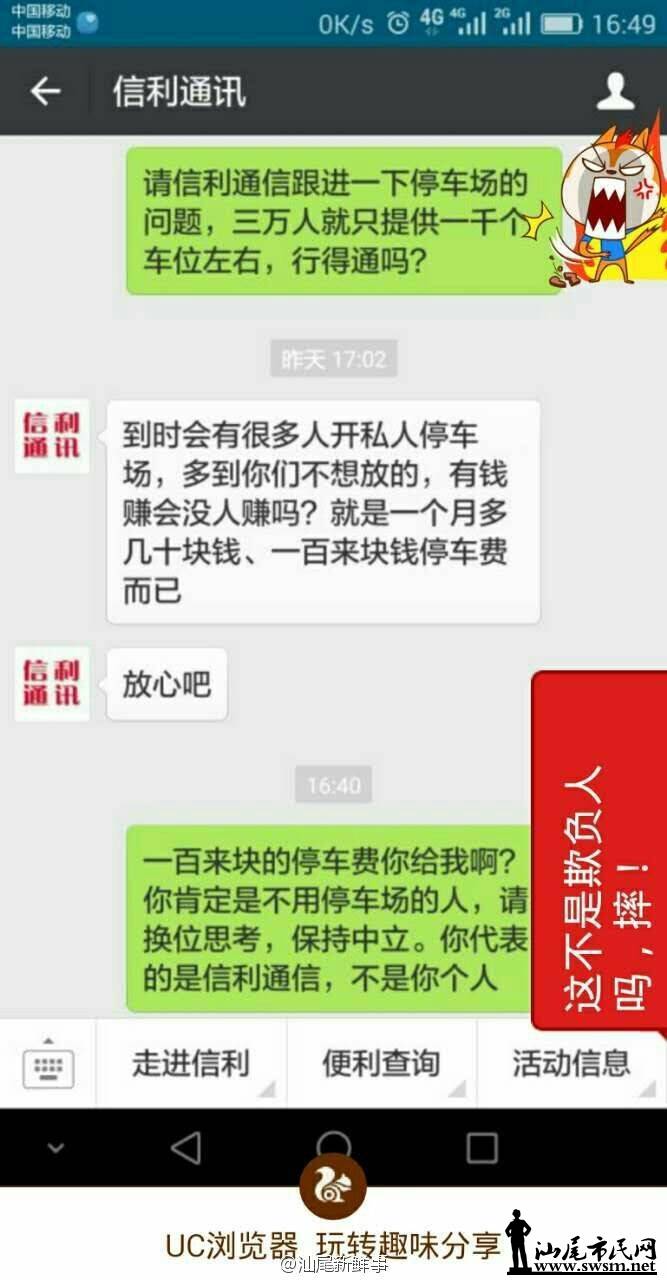
Task: Open the 便利查询 menu
Action: click(381, 1063)
